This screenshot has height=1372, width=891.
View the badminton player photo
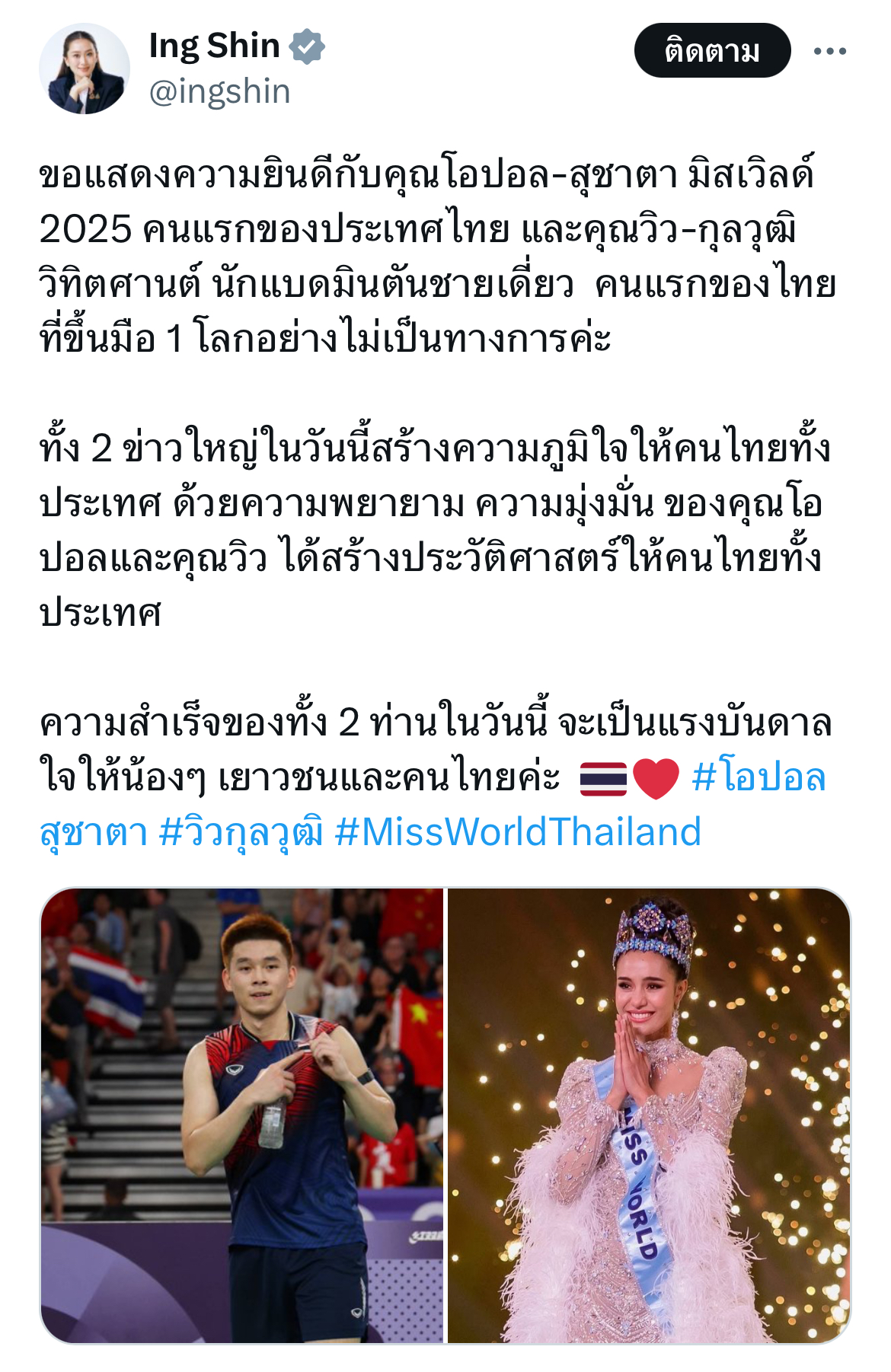[x=241, y=1115]
